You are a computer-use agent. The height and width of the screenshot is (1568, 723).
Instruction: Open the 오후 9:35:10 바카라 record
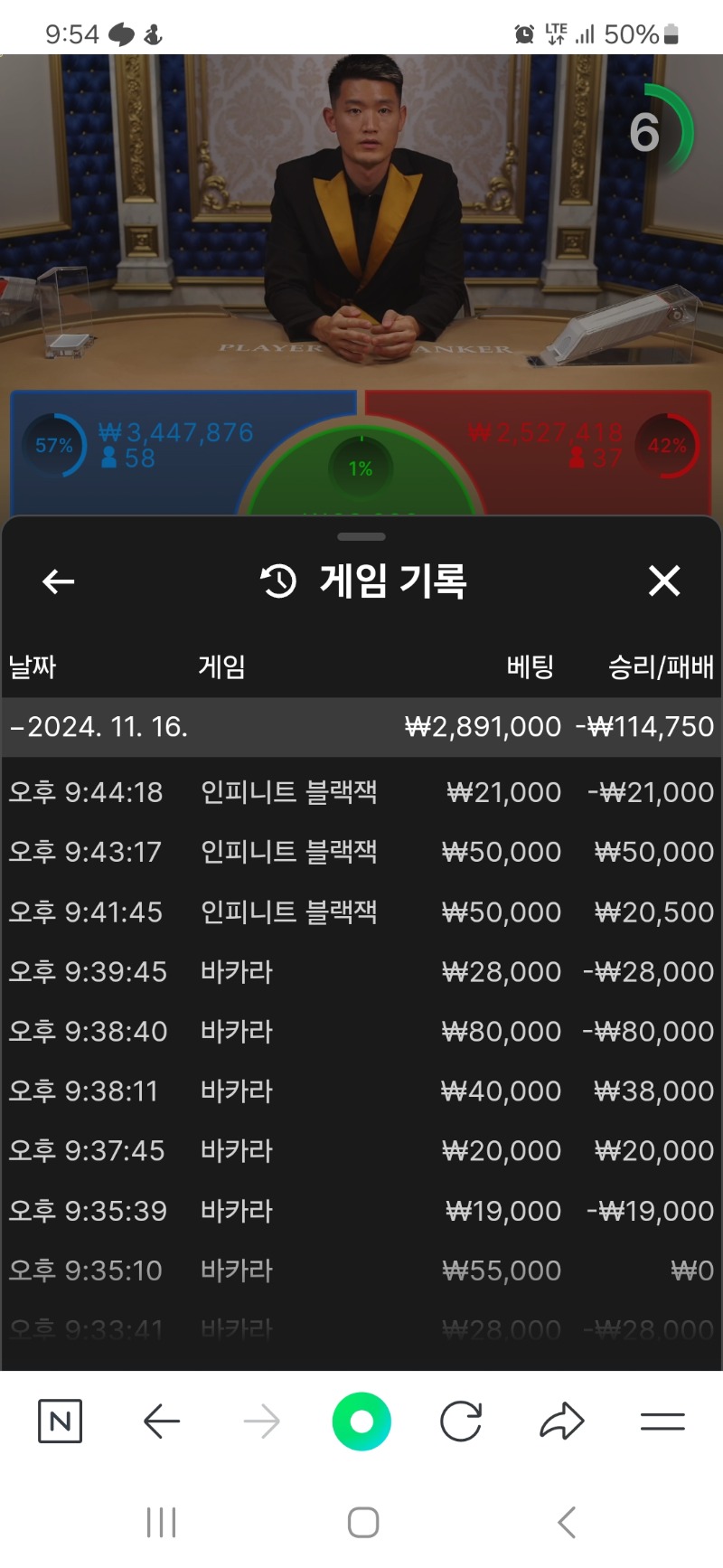[361, 1270]
